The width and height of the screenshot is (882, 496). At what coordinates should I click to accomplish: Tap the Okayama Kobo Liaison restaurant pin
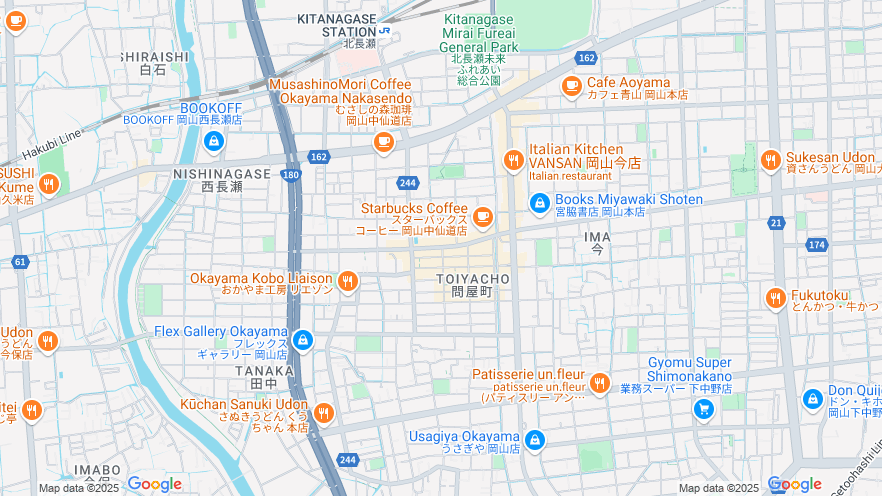[x=348, y=281]
